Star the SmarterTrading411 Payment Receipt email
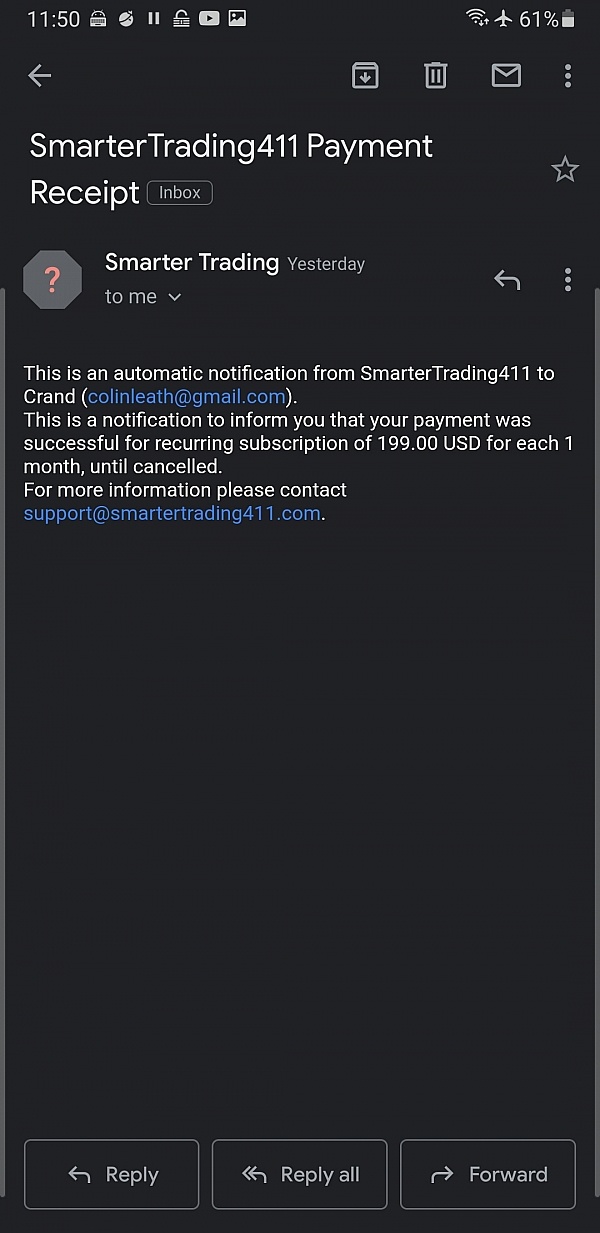 pyautogui.click(x=565, y=170)
